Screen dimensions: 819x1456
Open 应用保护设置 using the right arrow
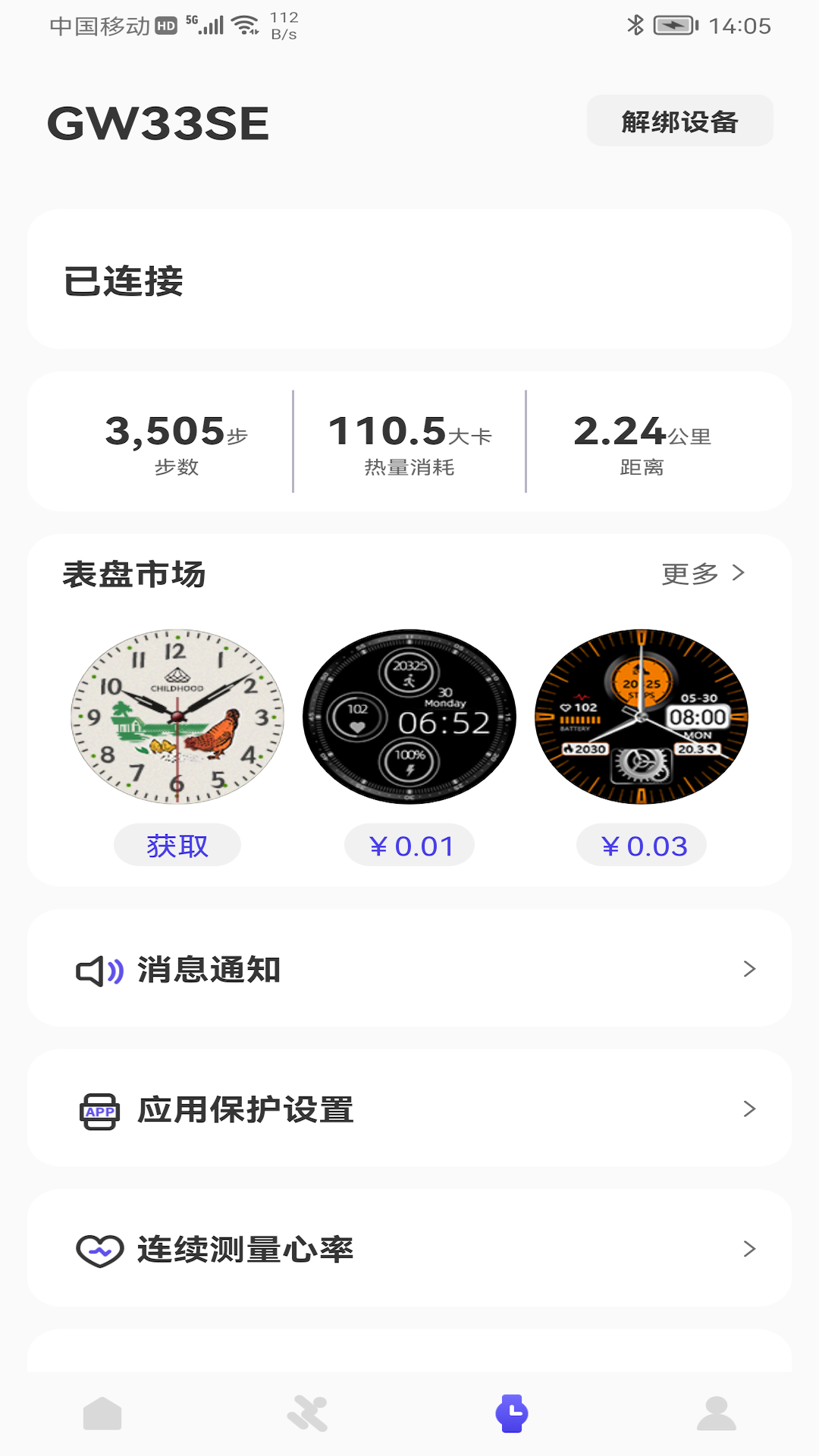pos(749,1109)
